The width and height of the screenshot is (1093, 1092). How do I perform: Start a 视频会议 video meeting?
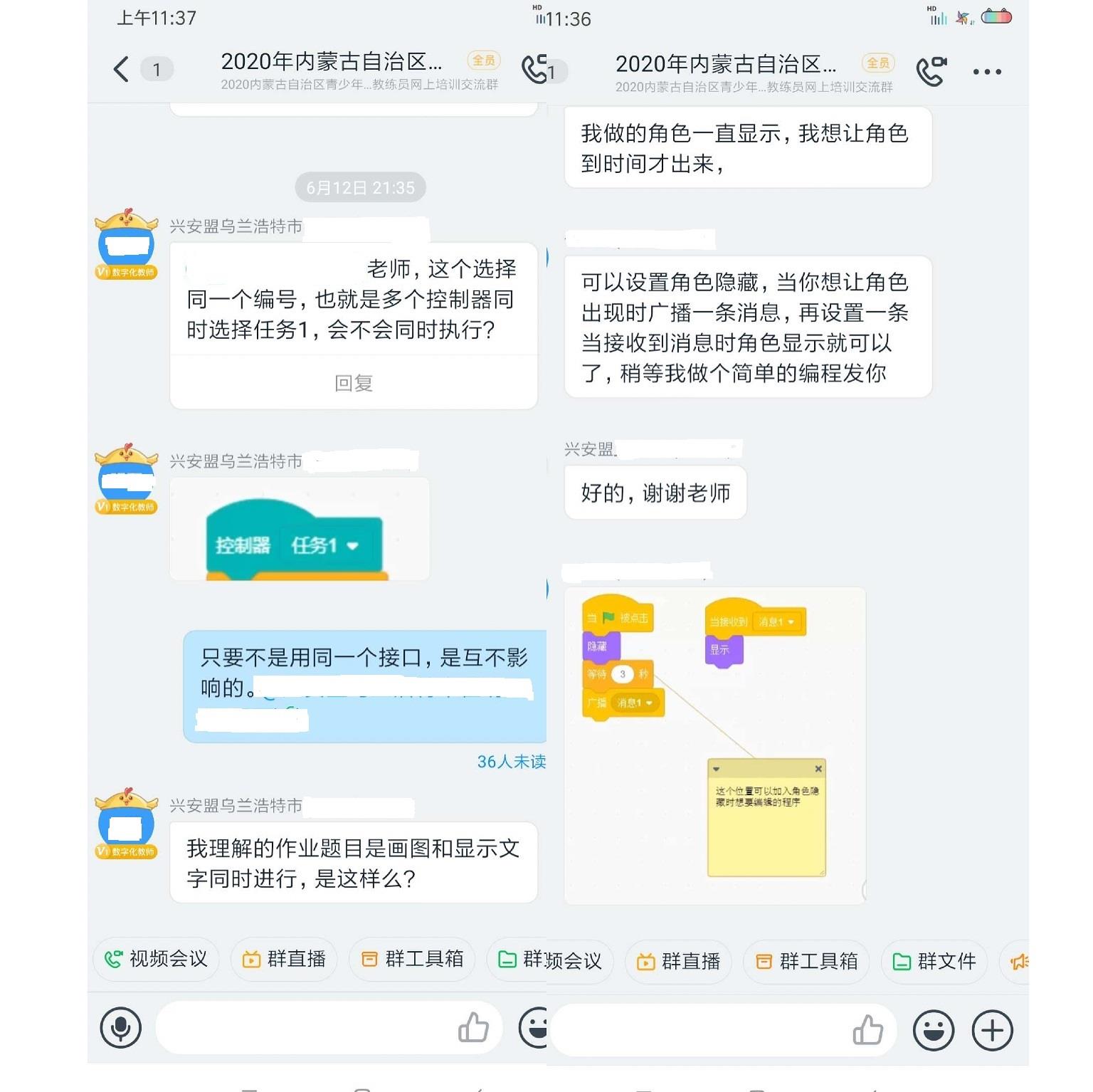click(157, 959)
